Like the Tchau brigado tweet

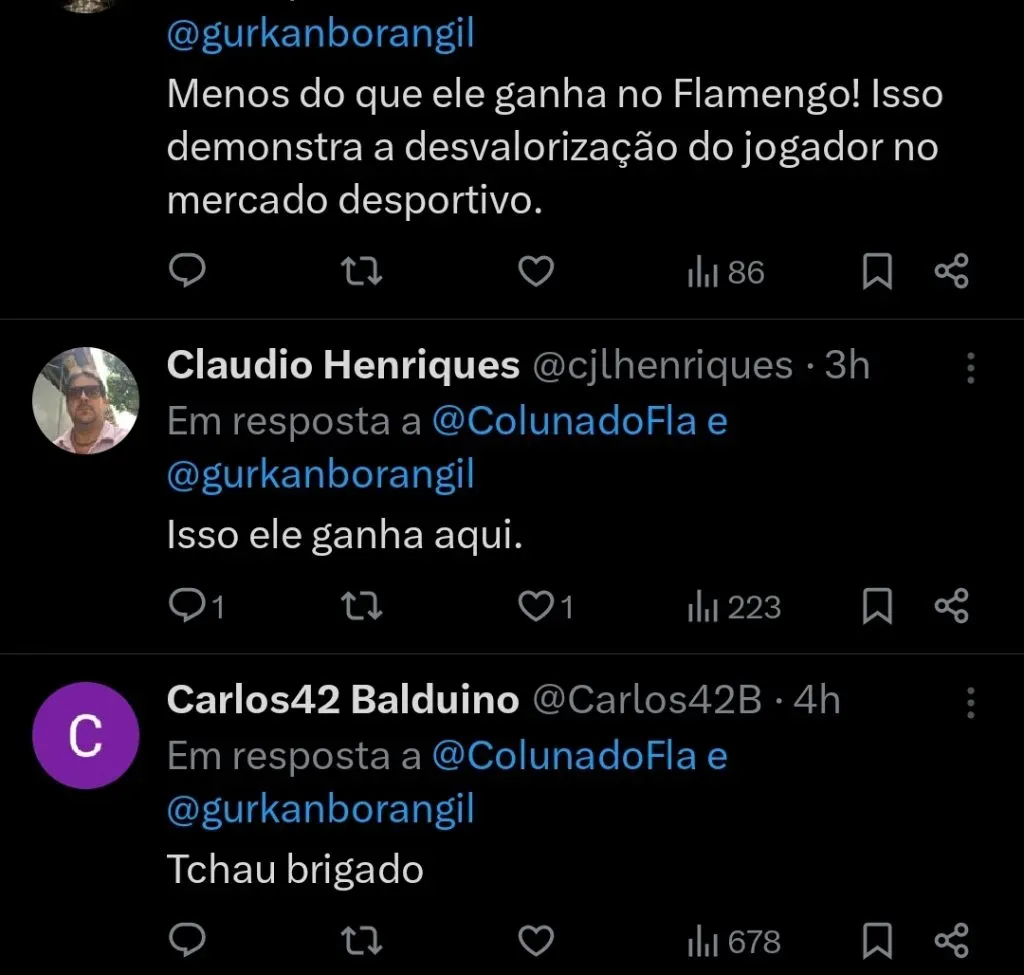tap(537, 941)
